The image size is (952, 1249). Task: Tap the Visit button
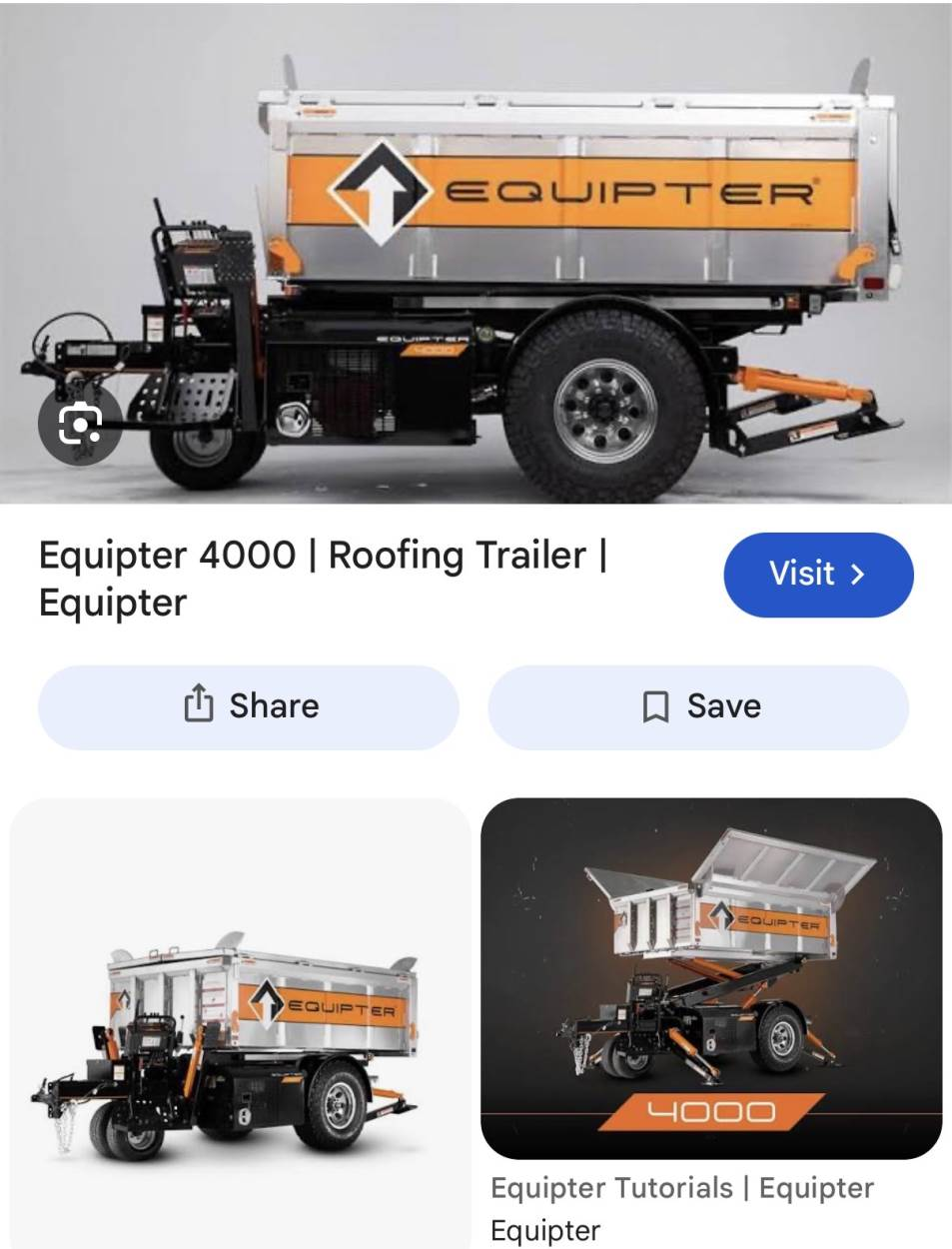pyautogui.click(x=818, y=575)
